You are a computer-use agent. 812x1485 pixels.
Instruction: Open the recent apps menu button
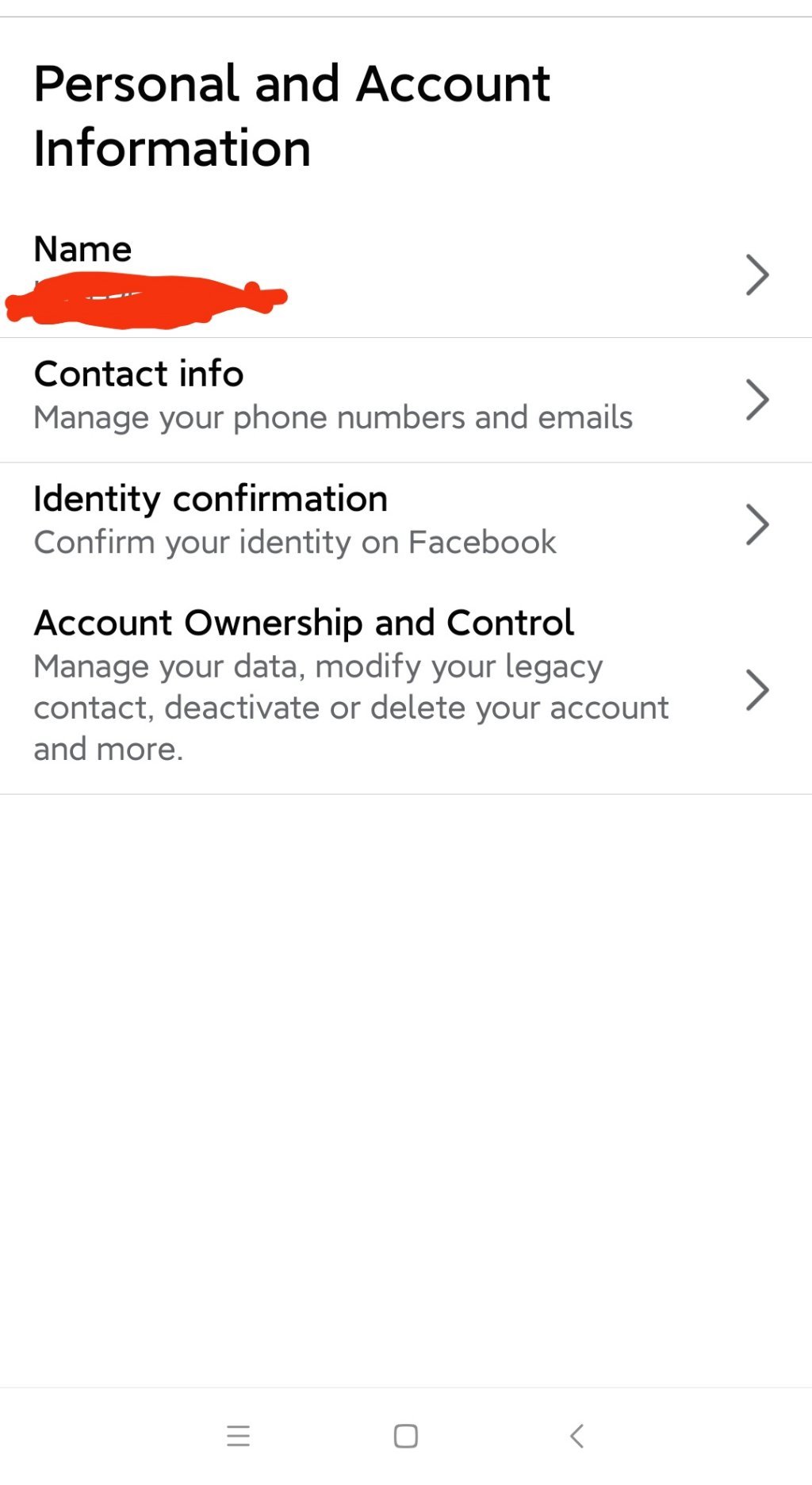click(x=238, y=1436)
